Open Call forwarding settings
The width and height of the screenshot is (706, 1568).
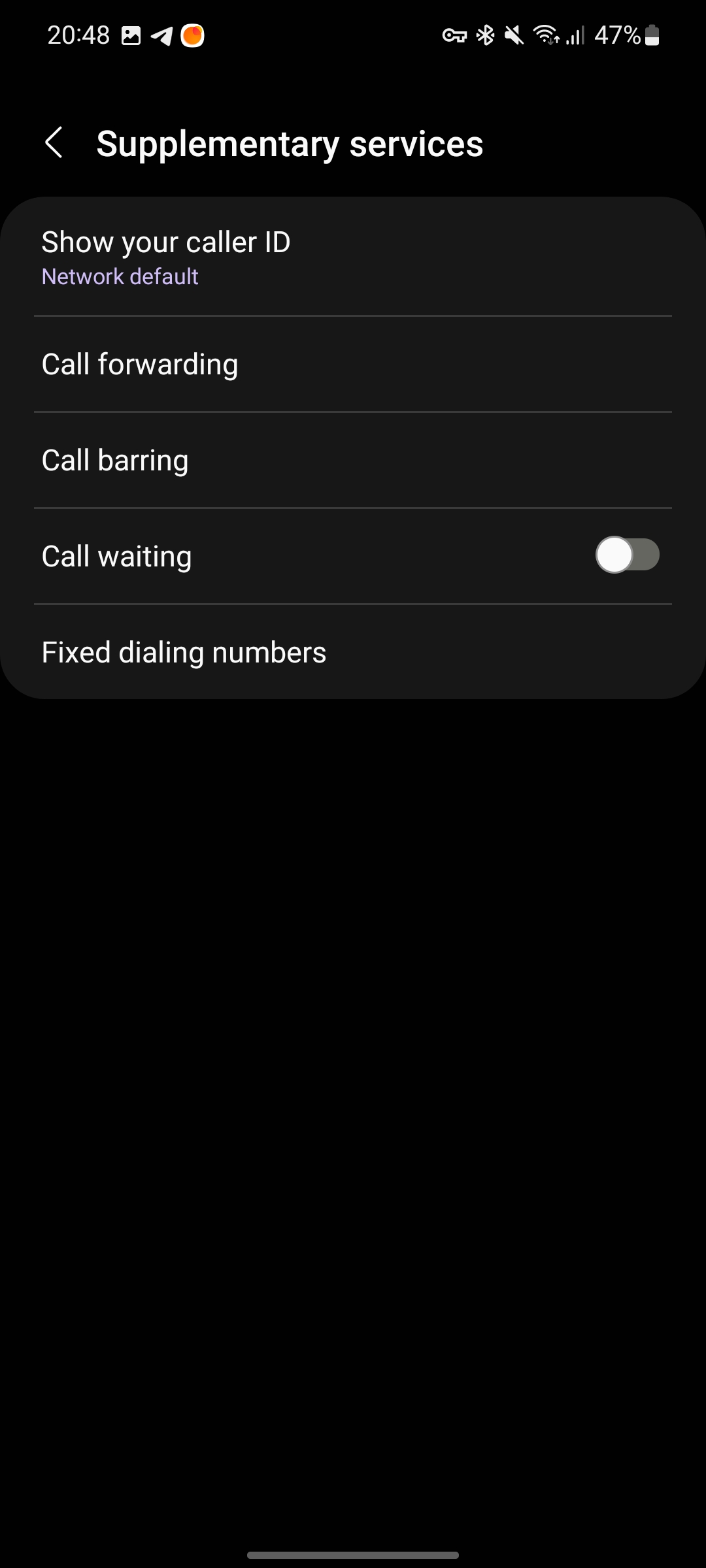point(353,364)
